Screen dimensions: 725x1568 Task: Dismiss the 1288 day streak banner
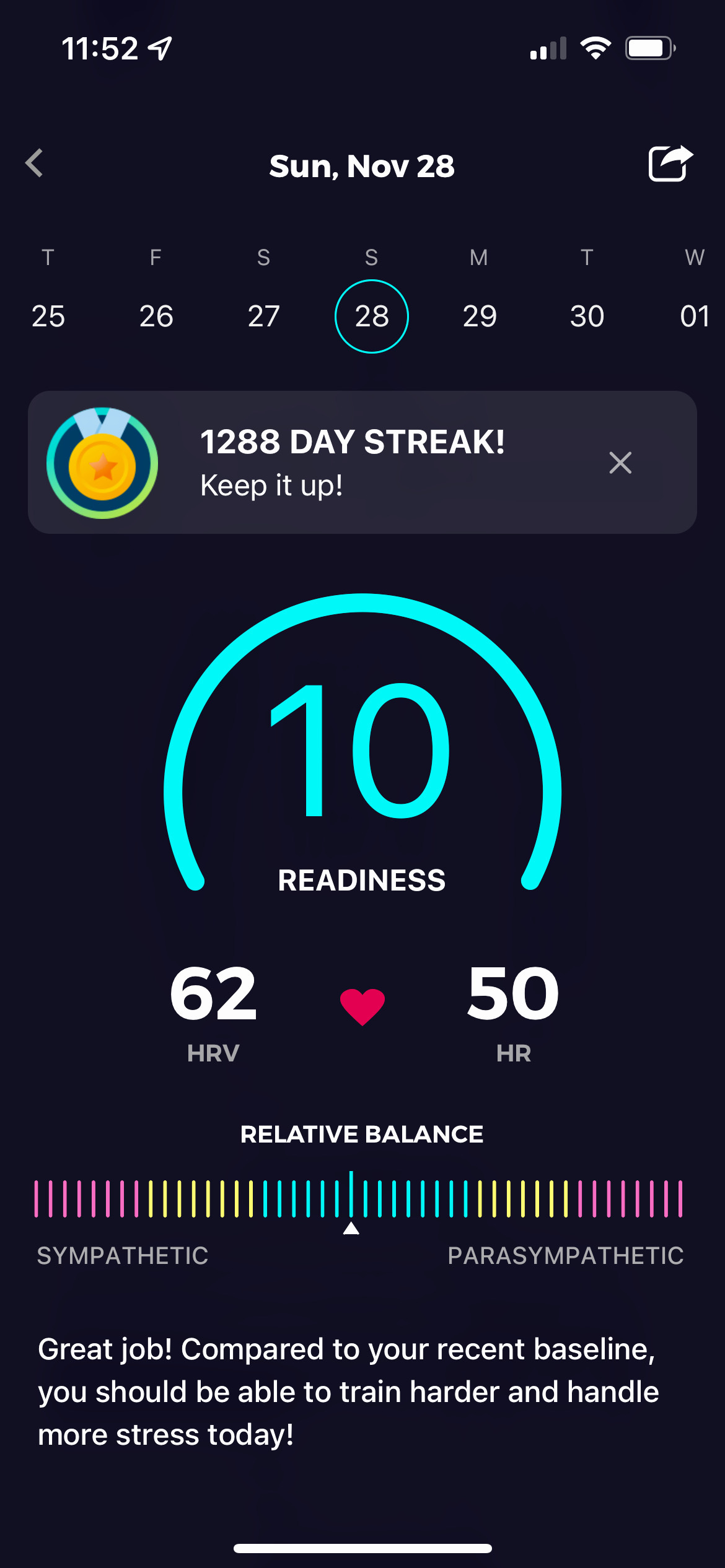click(620, 463)
